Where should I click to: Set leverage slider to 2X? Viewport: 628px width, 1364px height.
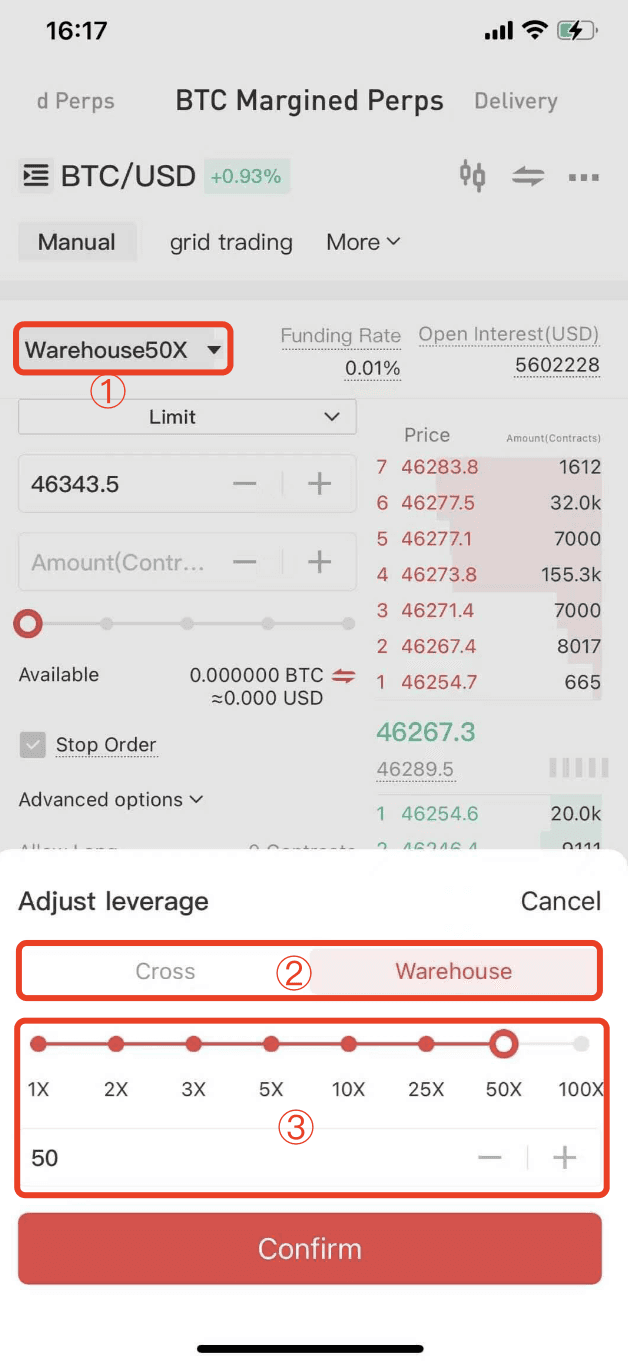tap(116, 1045)
